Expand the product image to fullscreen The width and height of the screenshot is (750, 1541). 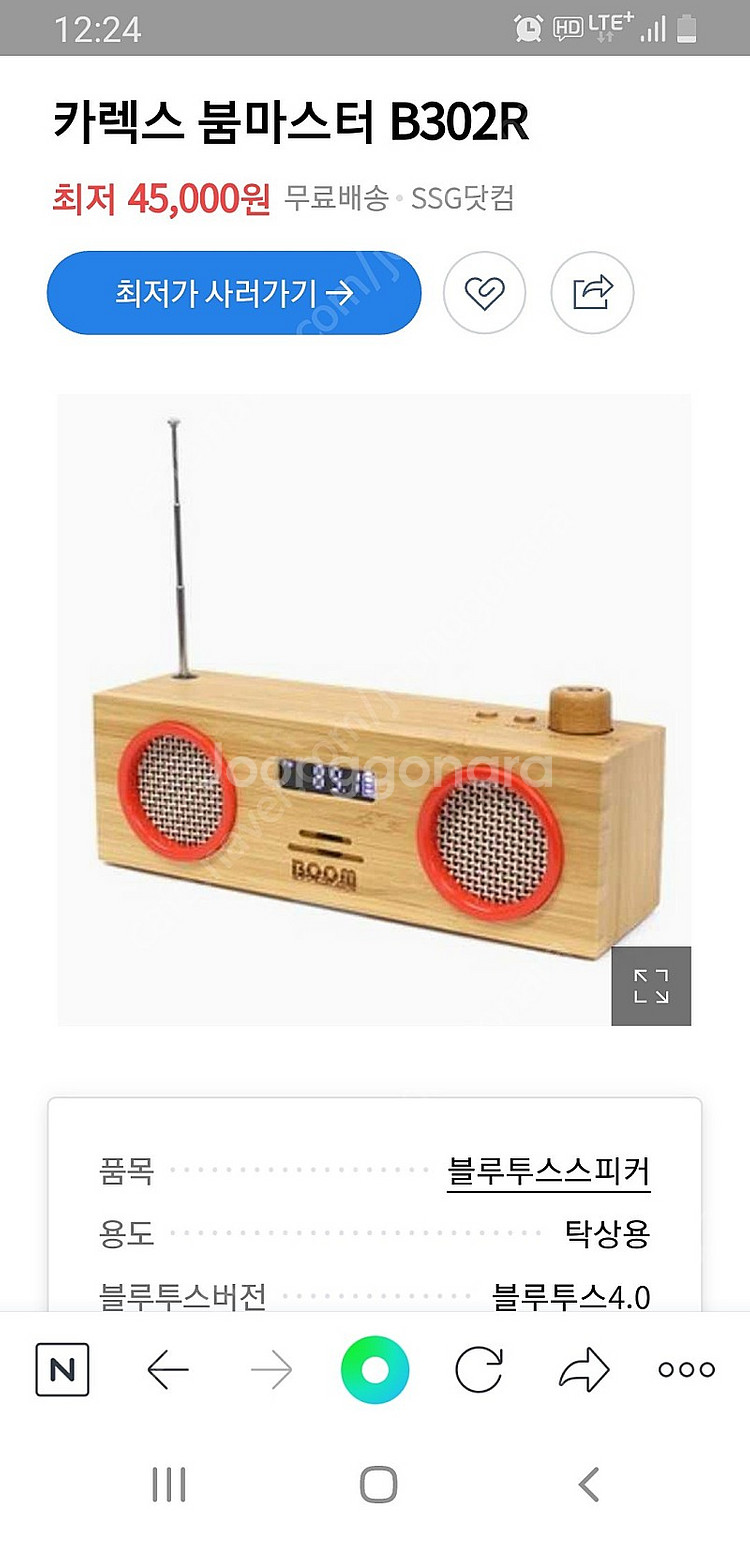tap(651, 986)
